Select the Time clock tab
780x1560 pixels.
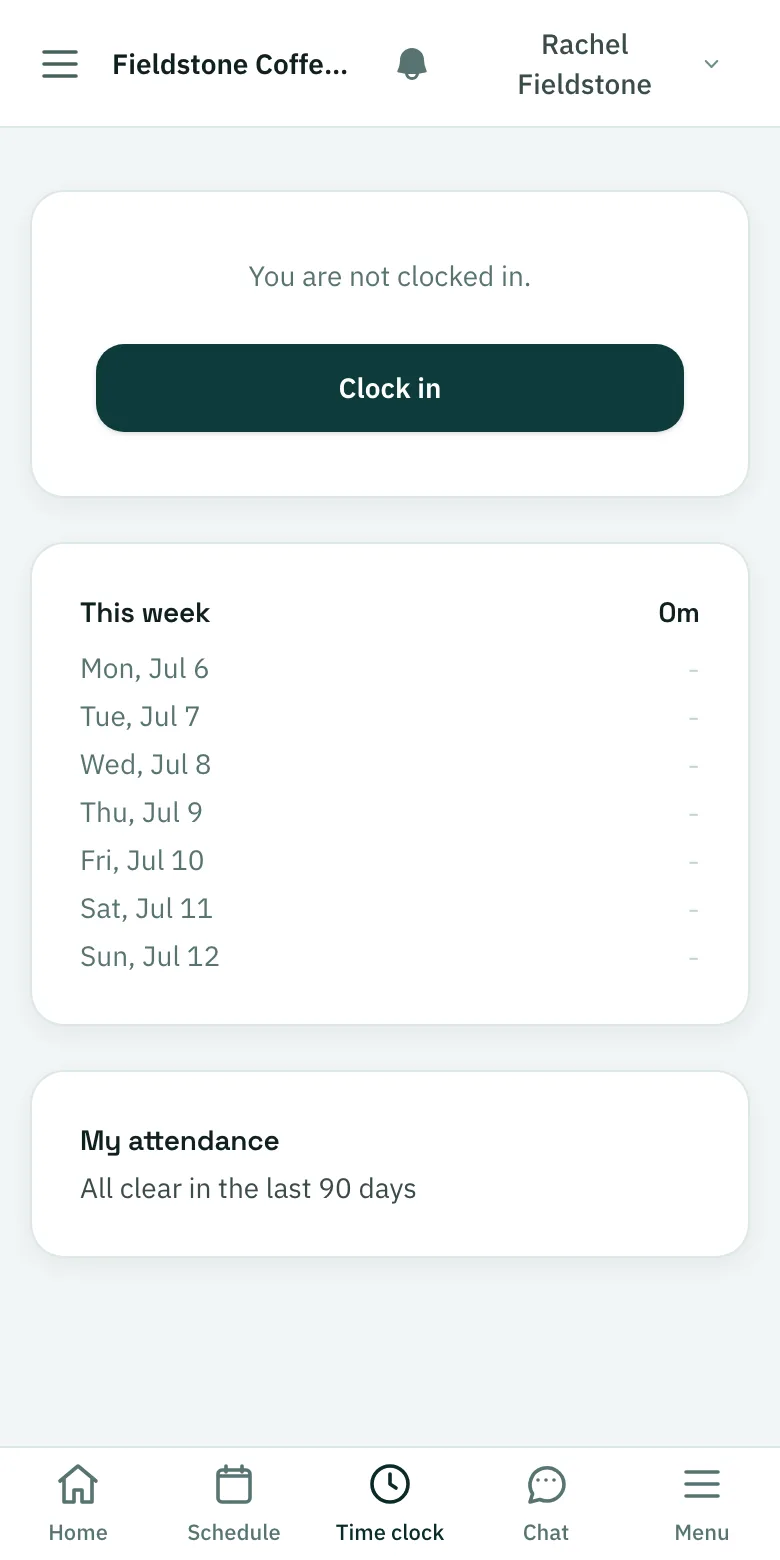coord(390,1504)
